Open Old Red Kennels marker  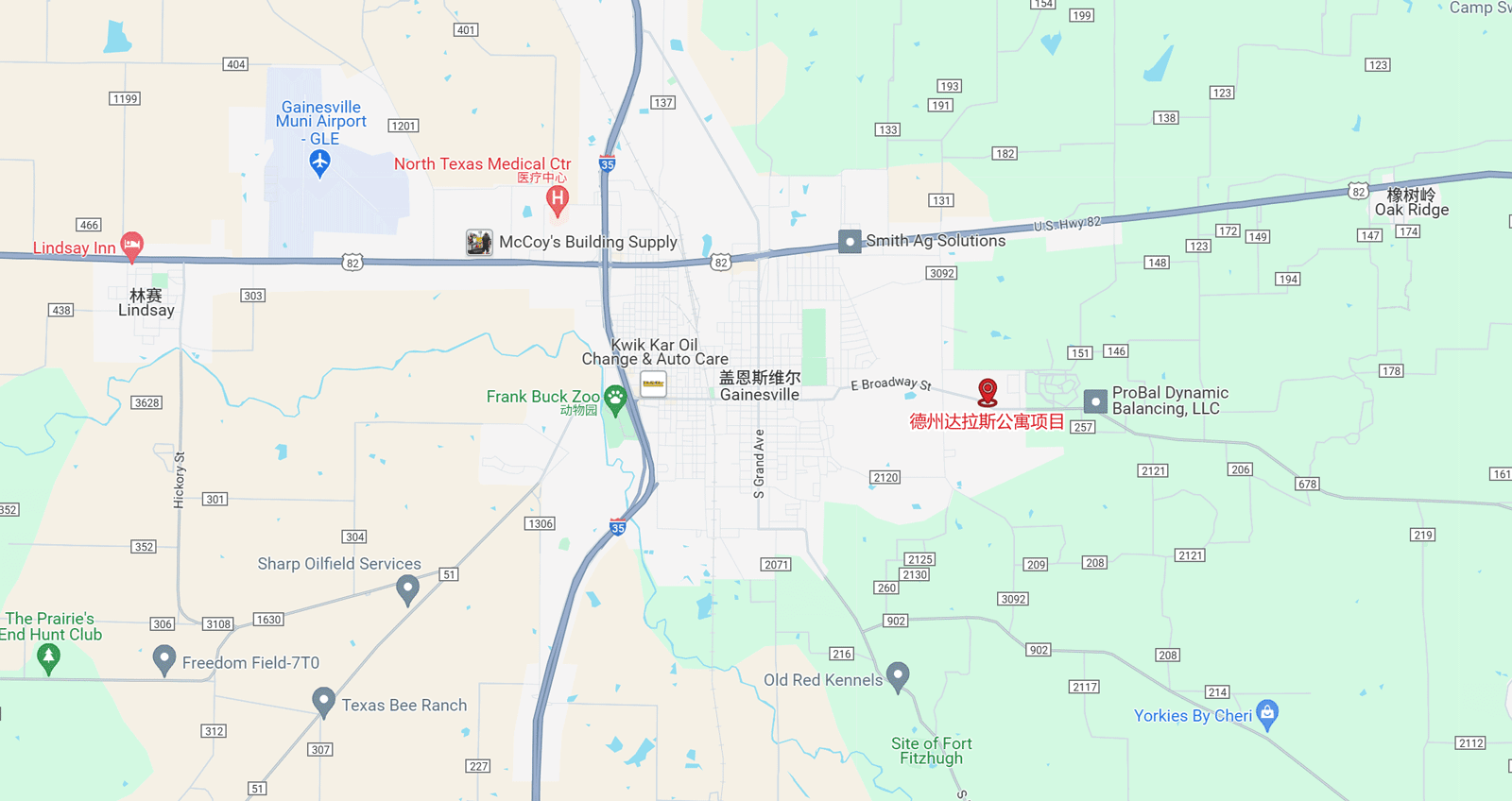tap(898, 675)
